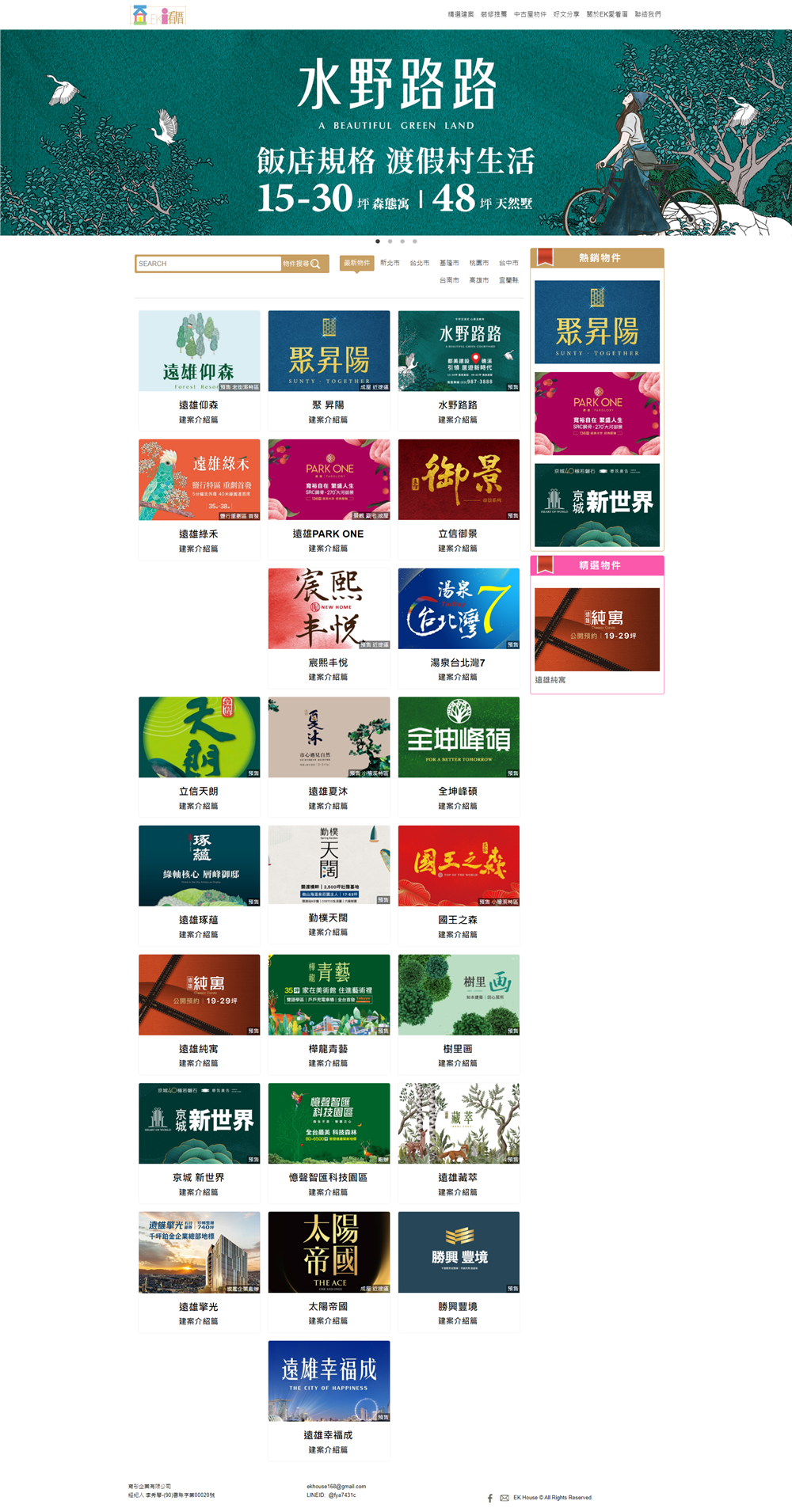Open the 遠雄純寓 featured property in sidebar
The height and width of the screenshot is (1512, 792).
pyautogui.click(x=597, y=630)
